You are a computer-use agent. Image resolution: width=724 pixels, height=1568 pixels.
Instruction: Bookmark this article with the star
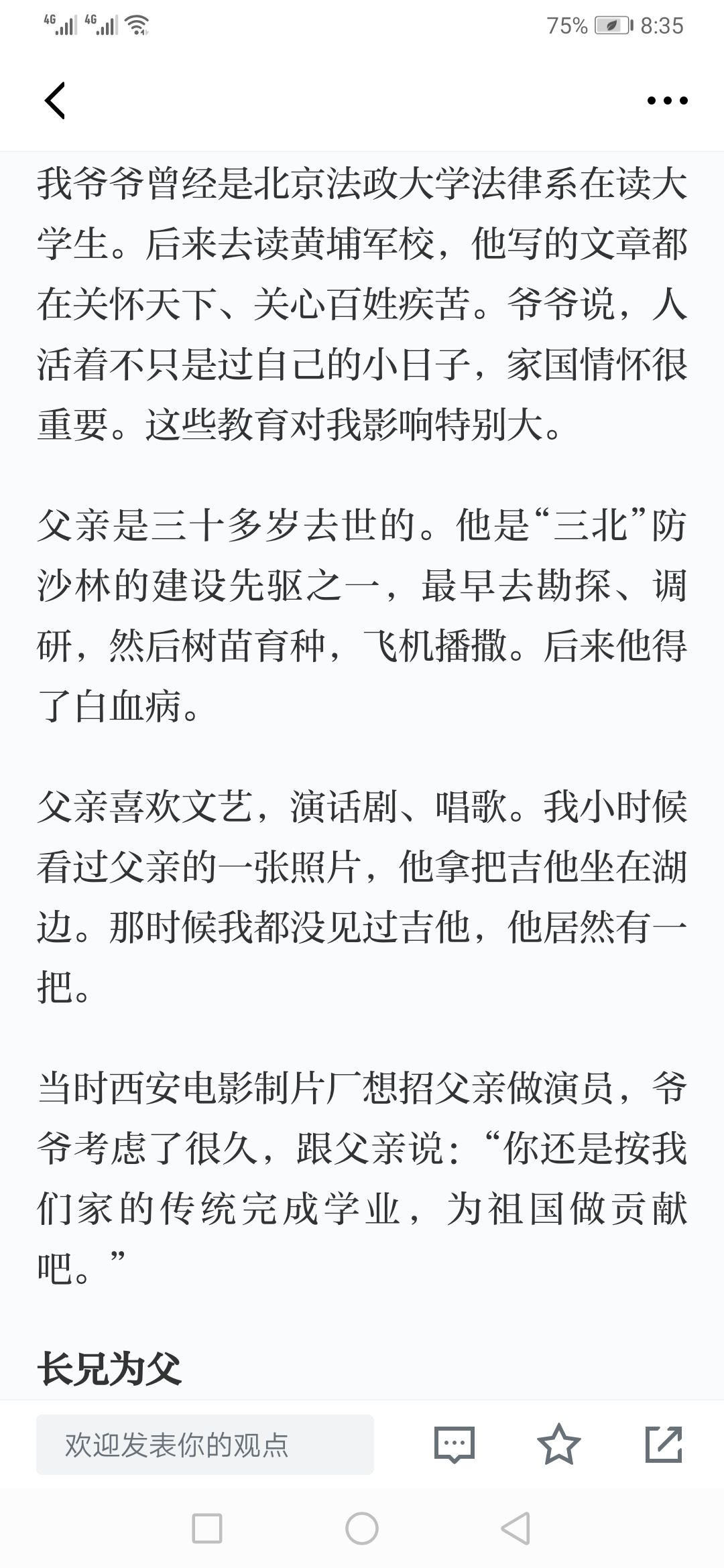[x=559, y=1444]
